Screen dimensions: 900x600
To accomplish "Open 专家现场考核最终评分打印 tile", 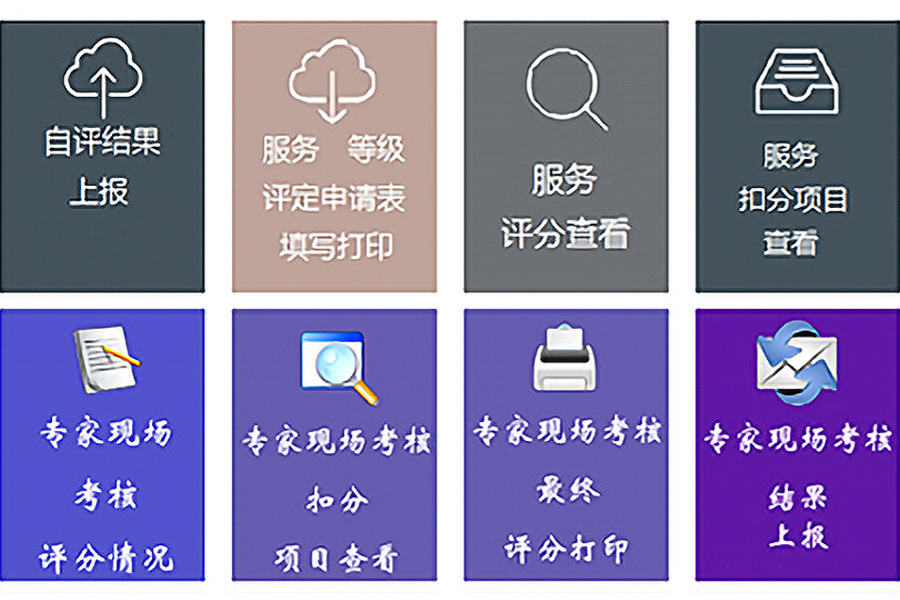I will point(566,445).
